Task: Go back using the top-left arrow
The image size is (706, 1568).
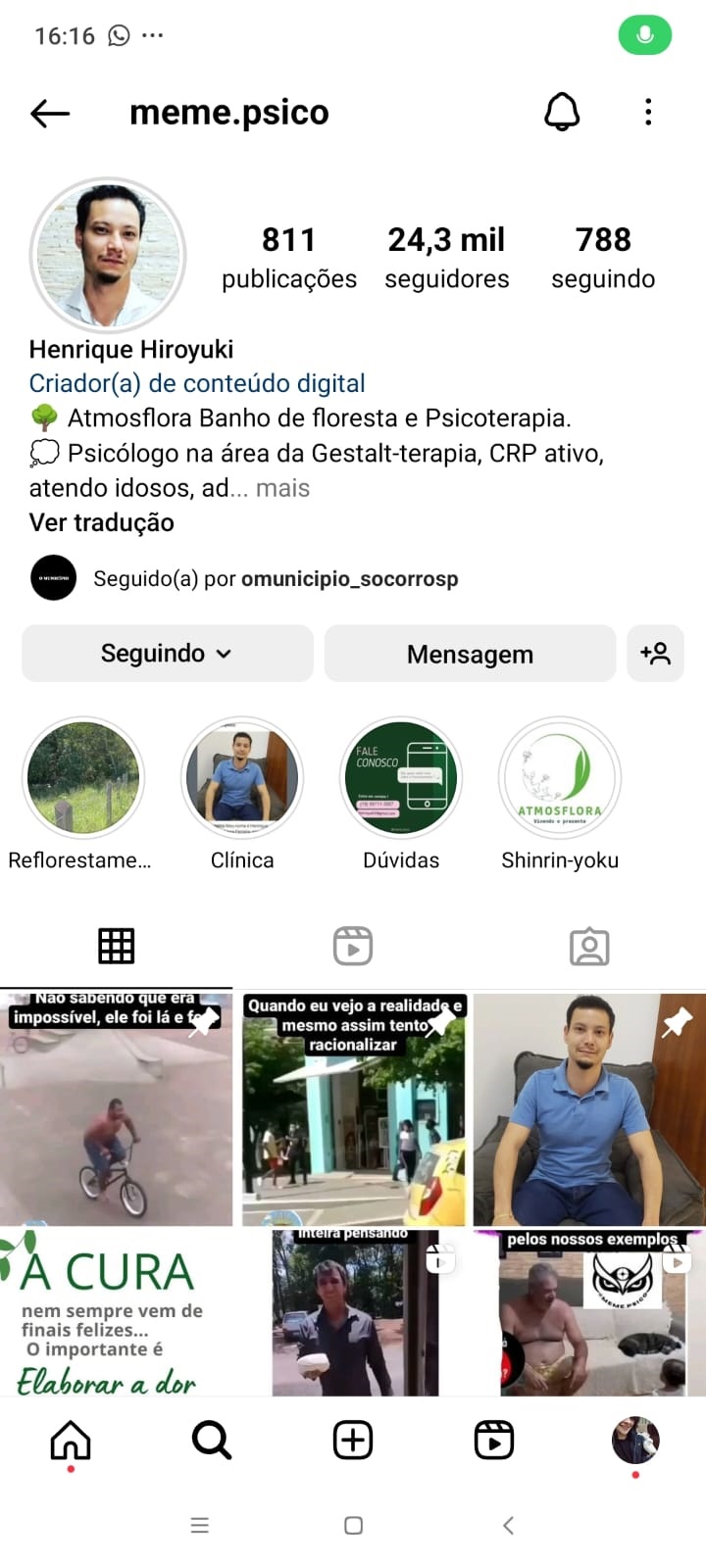Action: click(50, 114)
